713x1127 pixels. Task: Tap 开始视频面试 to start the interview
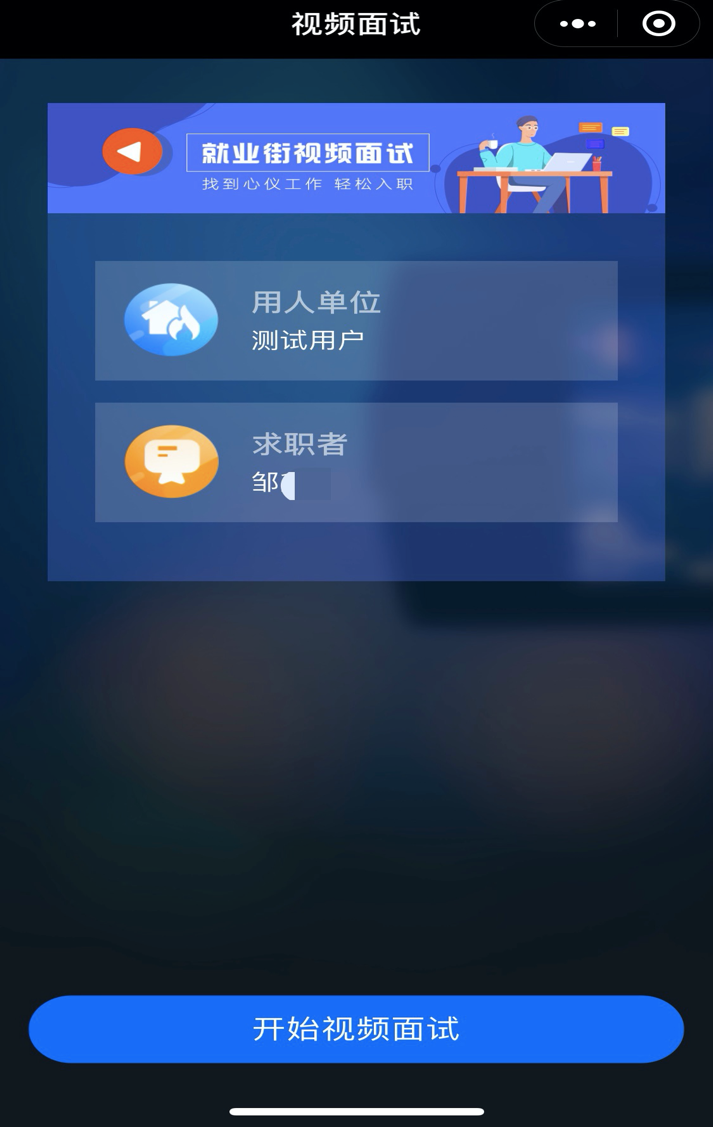[356, 1029]
